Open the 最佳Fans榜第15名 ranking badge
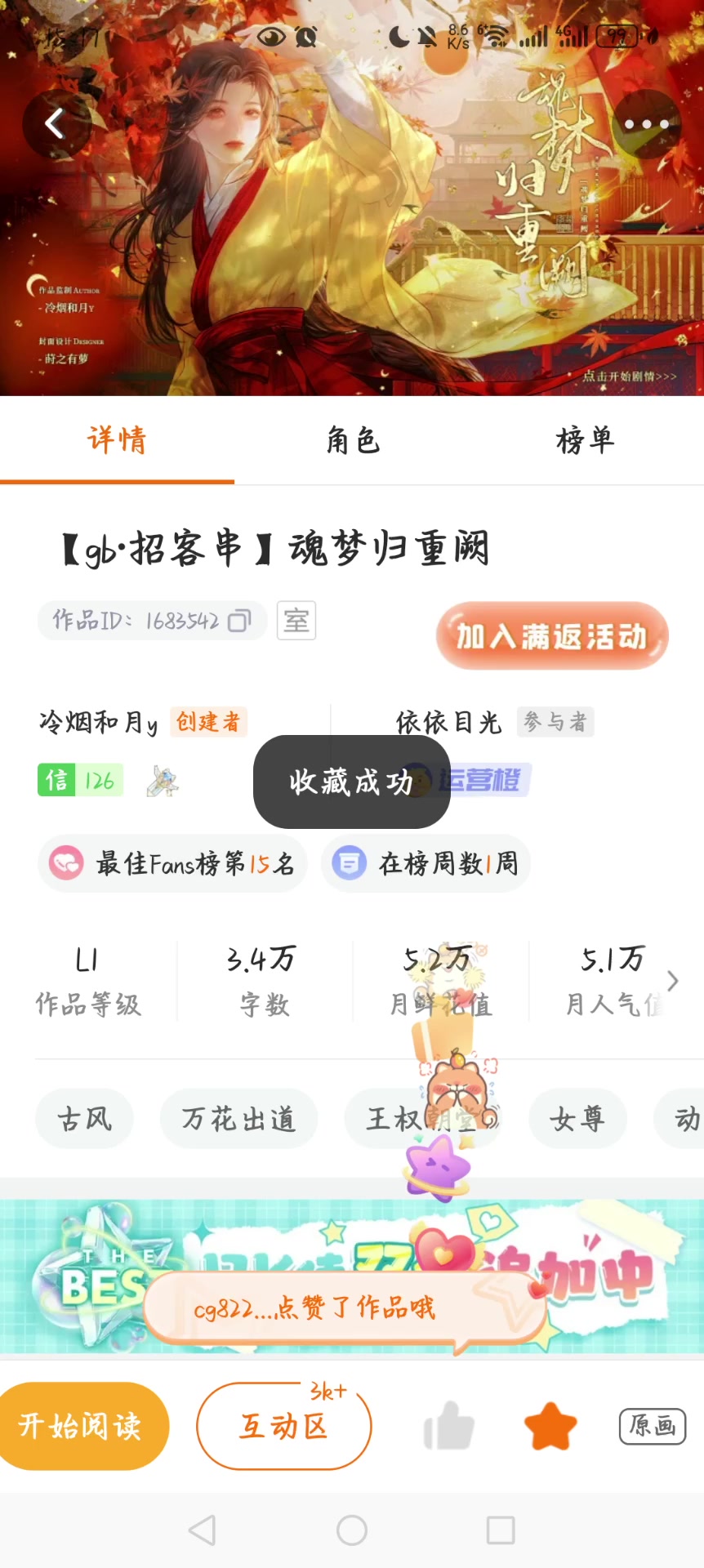This screenshot has width=704, height=1568. click(172, 862)
